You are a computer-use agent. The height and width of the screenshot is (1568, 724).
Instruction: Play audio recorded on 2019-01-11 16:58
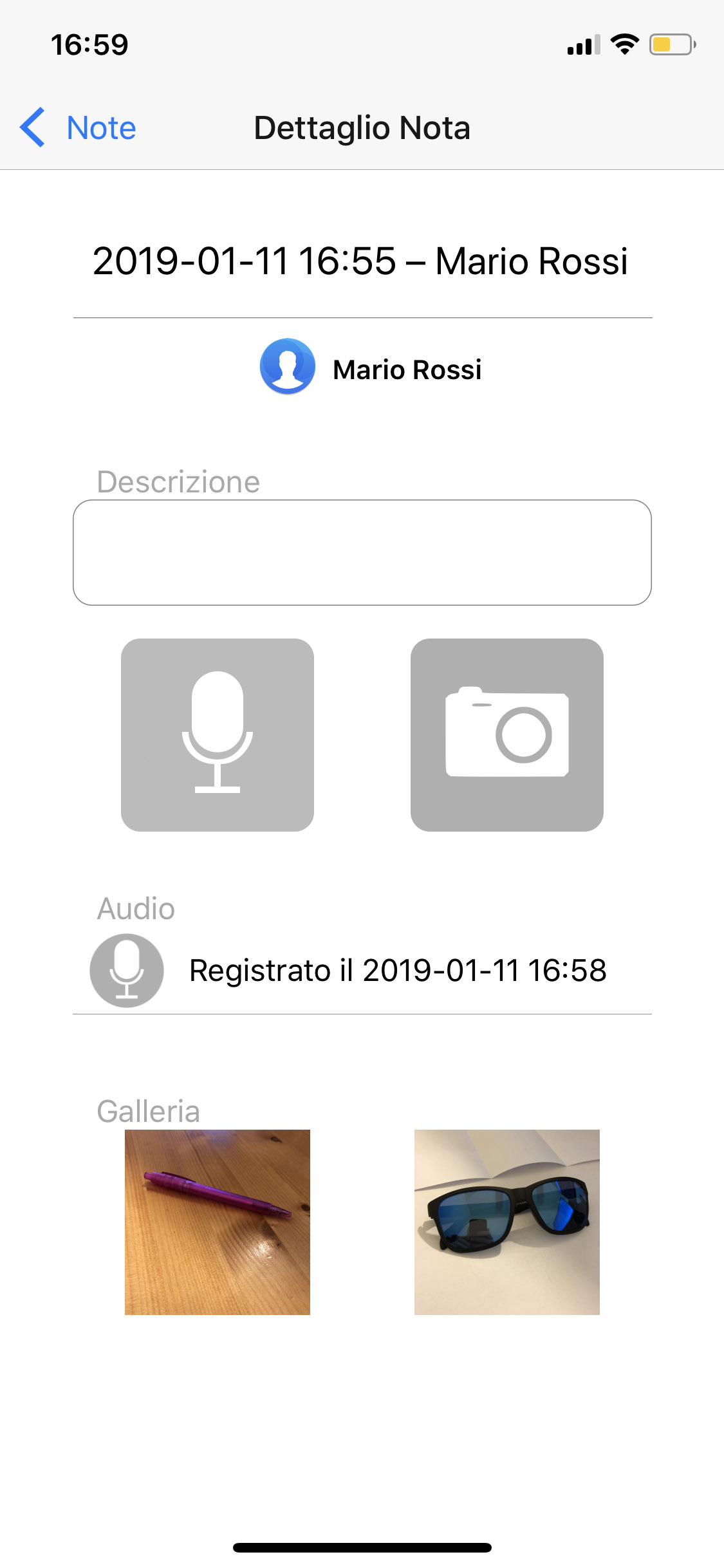pyautogui.click(x=362, y=971)
